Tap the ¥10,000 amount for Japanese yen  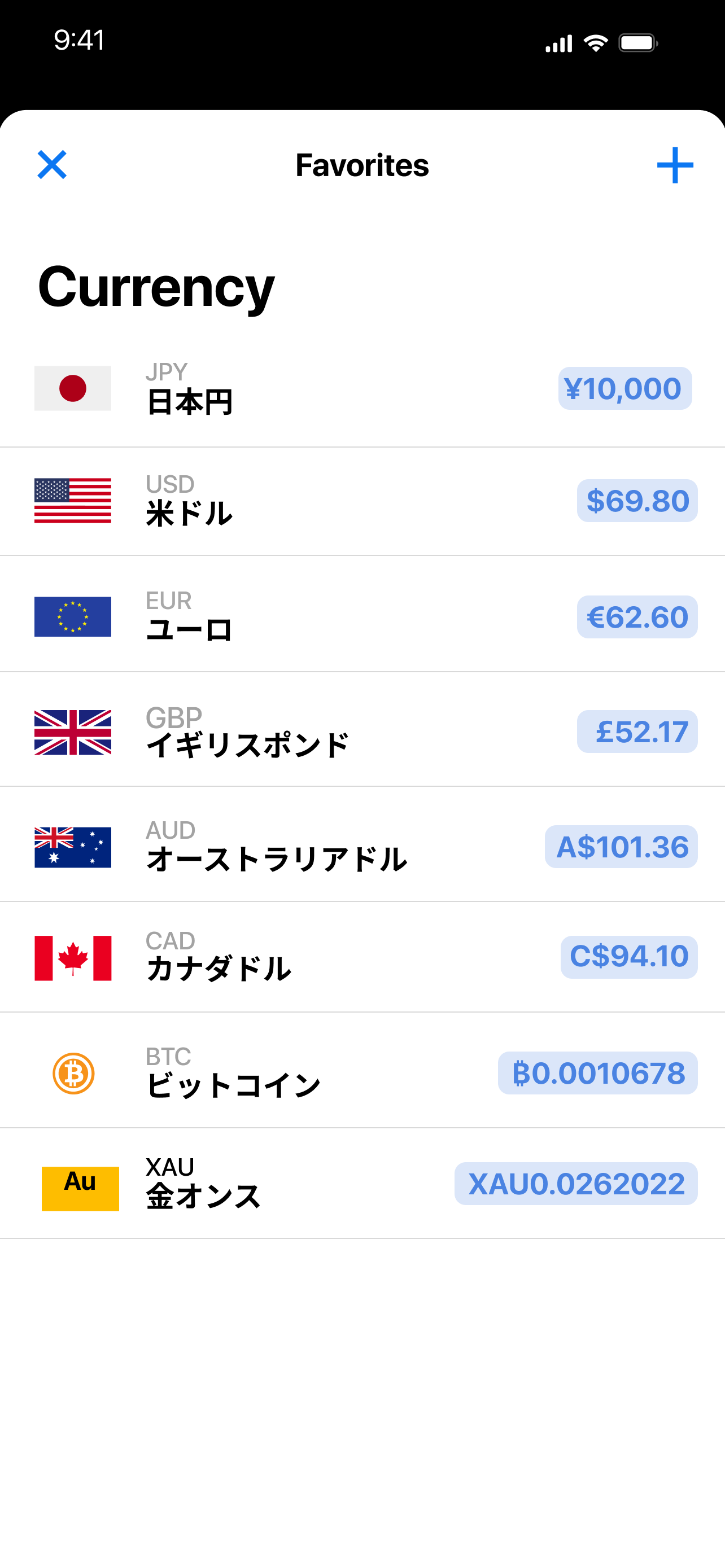pos(624,388)
